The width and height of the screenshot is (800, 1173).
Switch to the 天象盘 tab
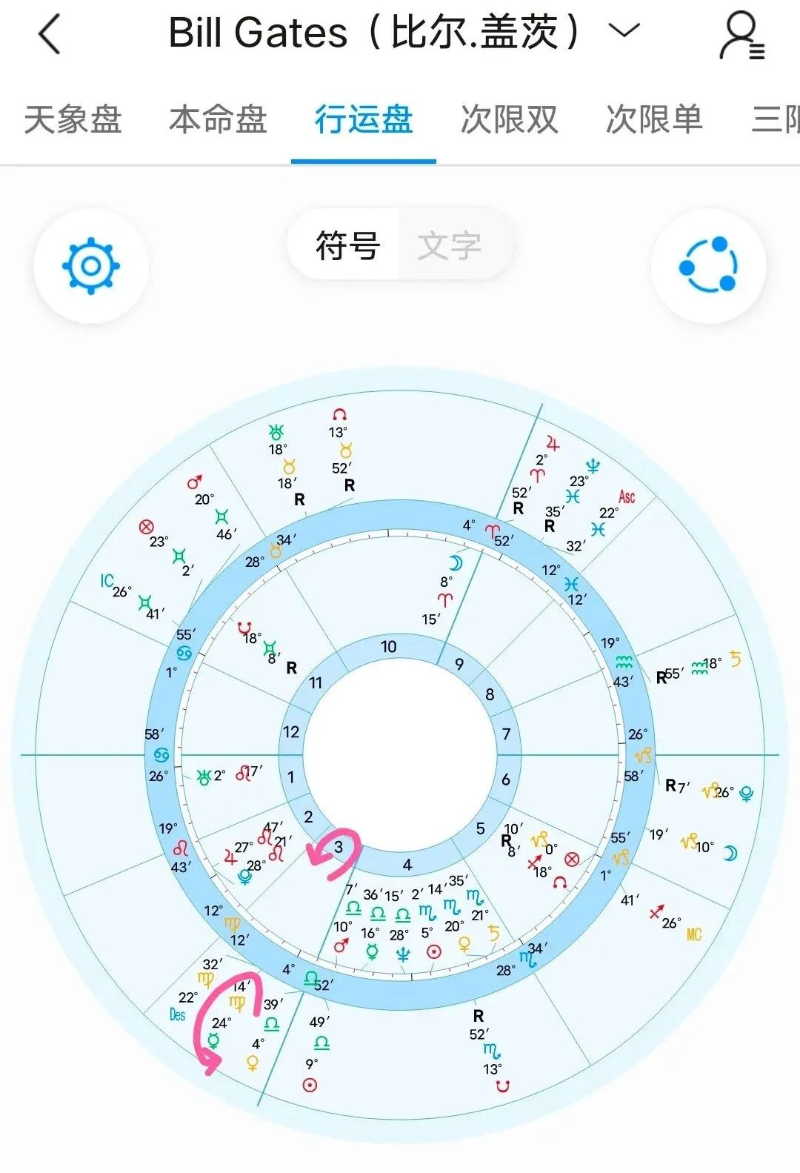click(x=73, y=120)
